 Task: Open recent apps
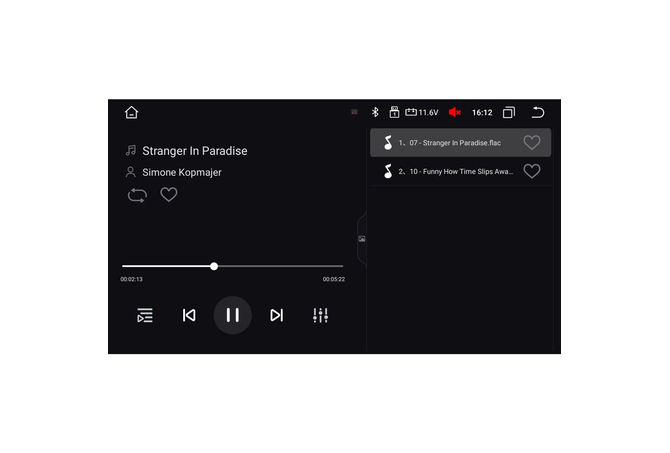pos(509,112)
